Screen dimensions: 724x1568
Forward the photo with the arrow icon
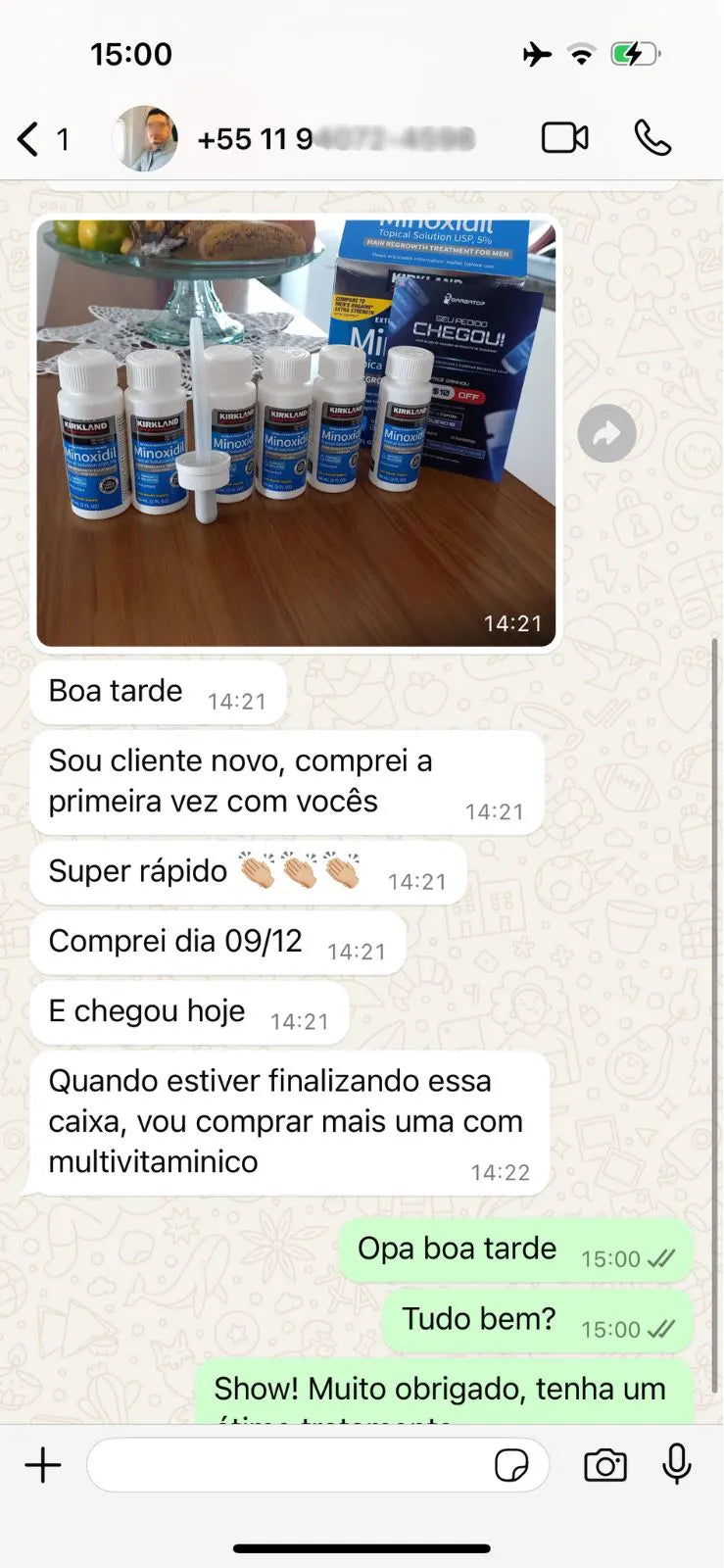pyautogui.click(x=606, y=432)
